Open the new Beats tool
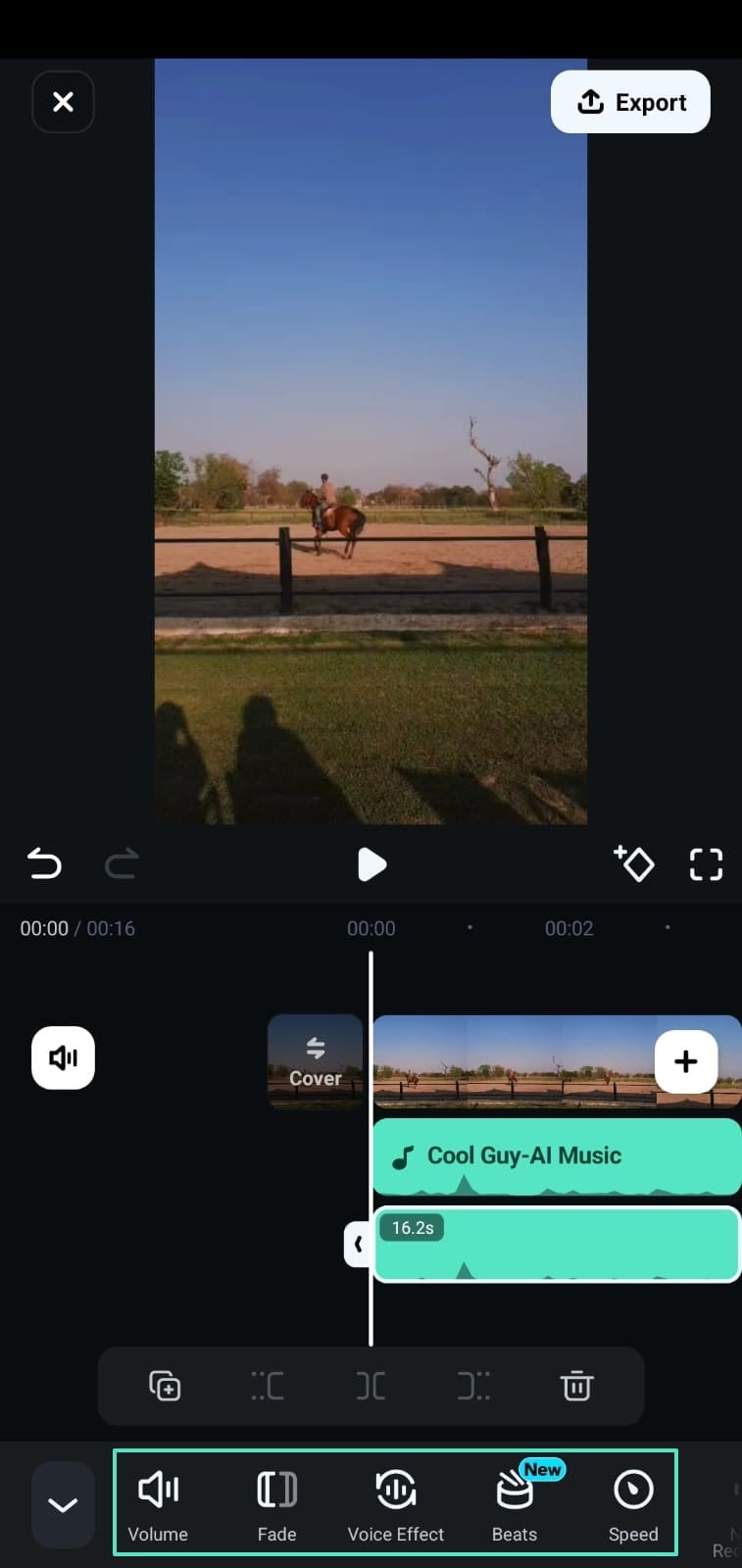Image resolution: width=742 pixels, height=1568 pixels. [x=515, y=1503]
